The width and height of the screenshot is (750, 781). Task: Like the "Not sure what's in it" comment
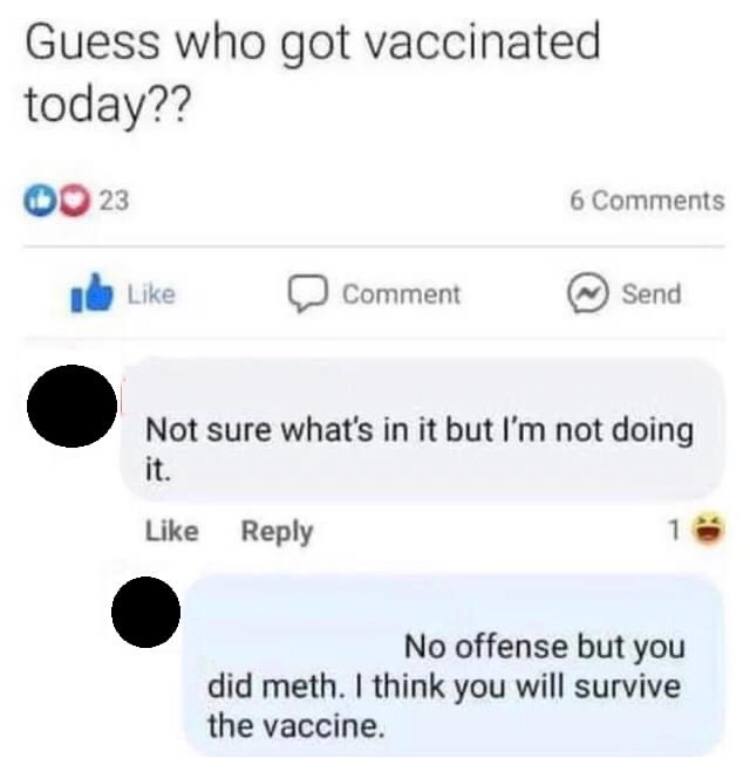pyautogui.click(x=172, y=531)
